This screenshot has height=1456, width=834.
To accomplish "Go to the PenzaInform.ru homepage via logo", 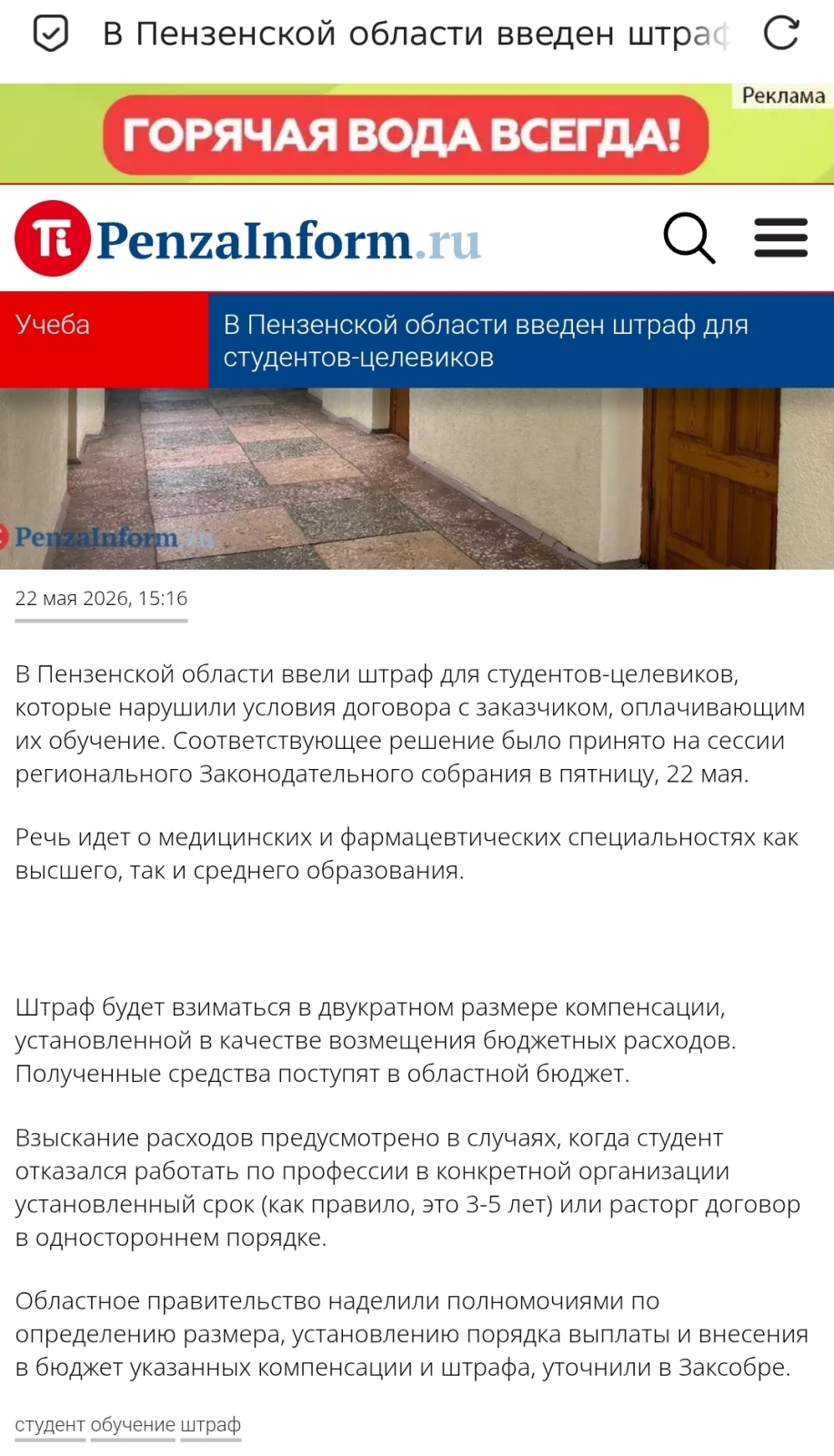I will point(247,238).
